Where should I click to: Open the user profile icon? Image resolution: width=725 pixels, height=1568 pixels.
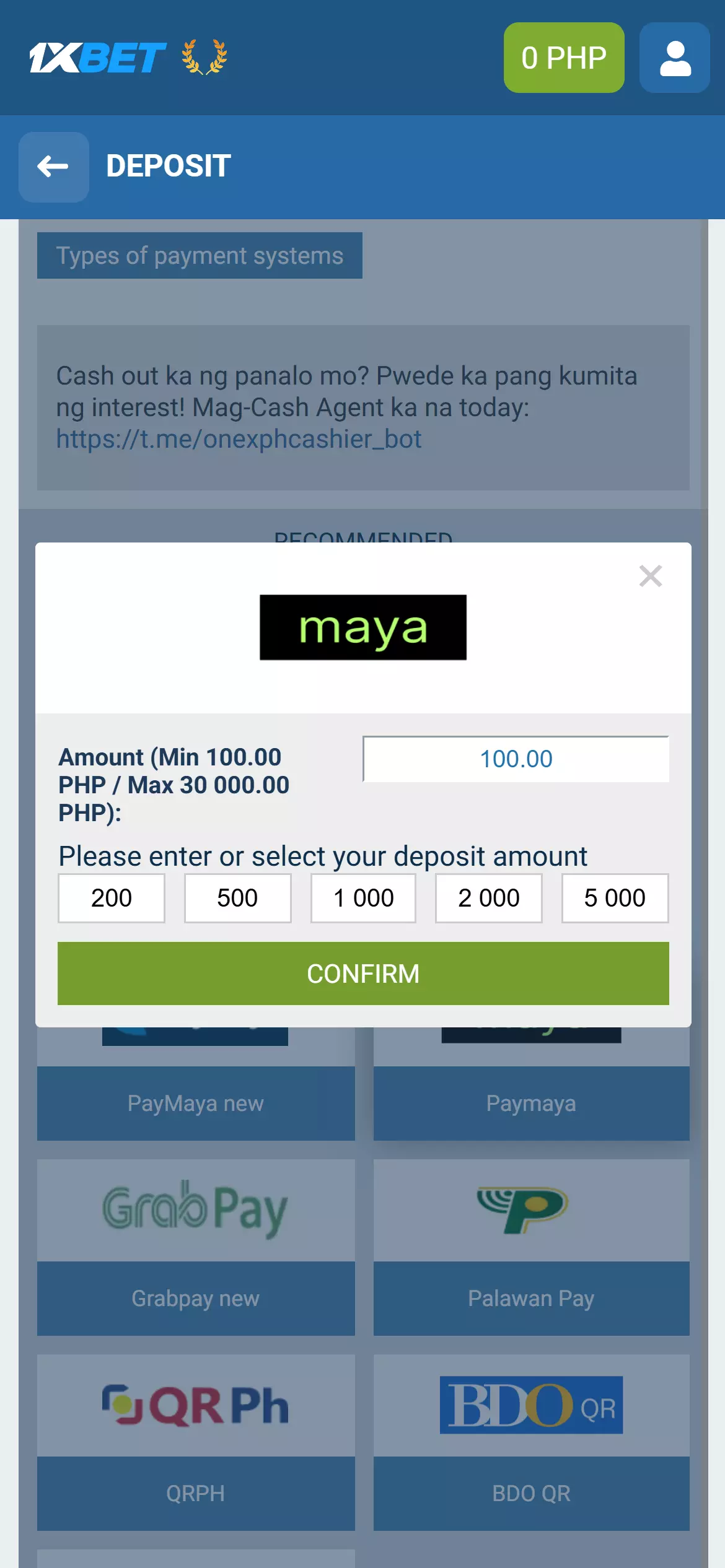tap(674, 58)
